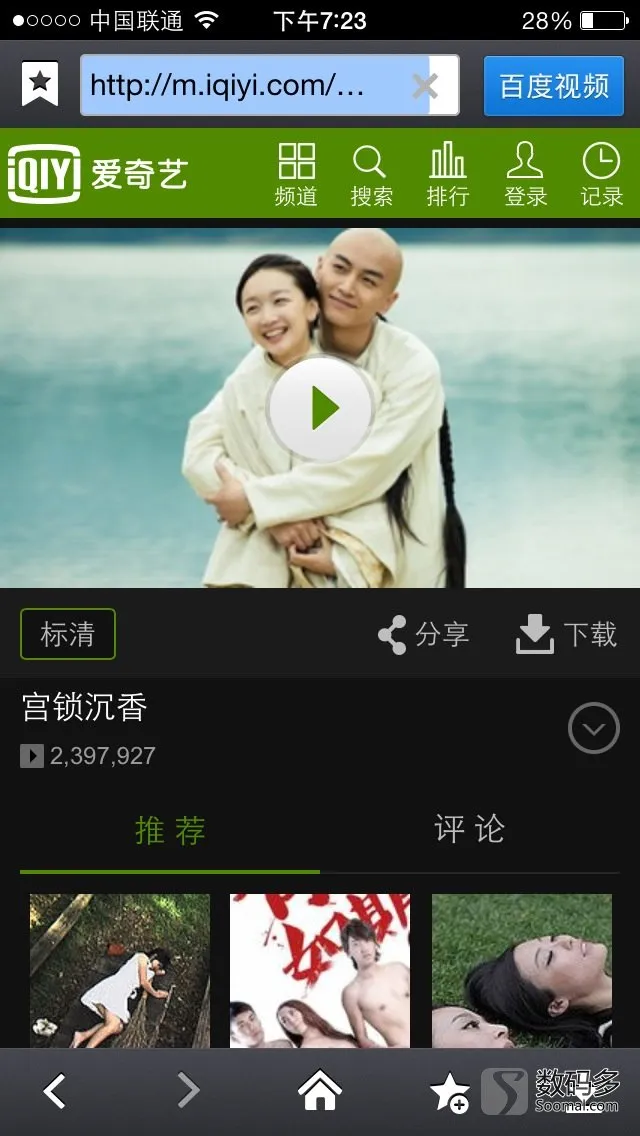This screenshot has height=1136, width=640.
Task: Play the 宫锁沉香 video
Action: pyautogui.click(x=320, y=408)
